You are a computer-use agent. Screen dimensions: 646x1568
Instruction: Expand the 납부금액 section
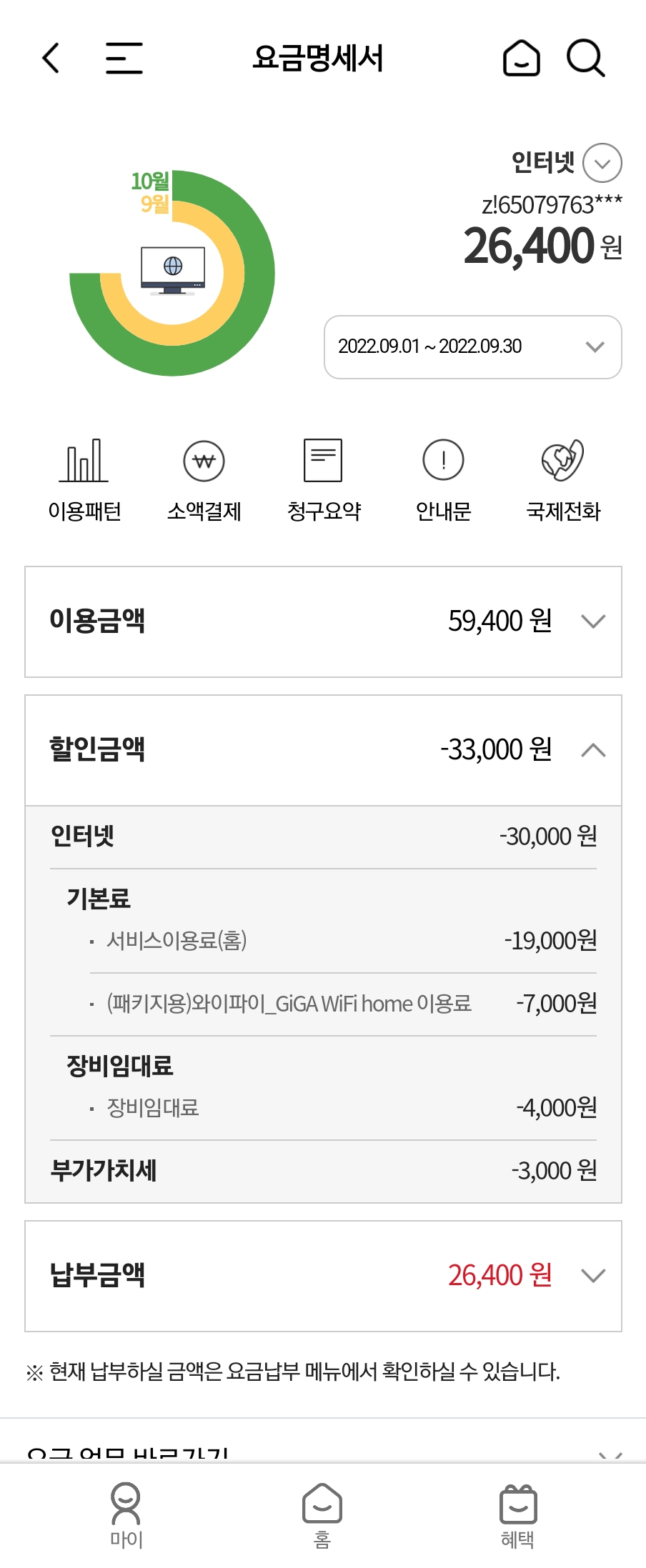(x=593, y=1276)
